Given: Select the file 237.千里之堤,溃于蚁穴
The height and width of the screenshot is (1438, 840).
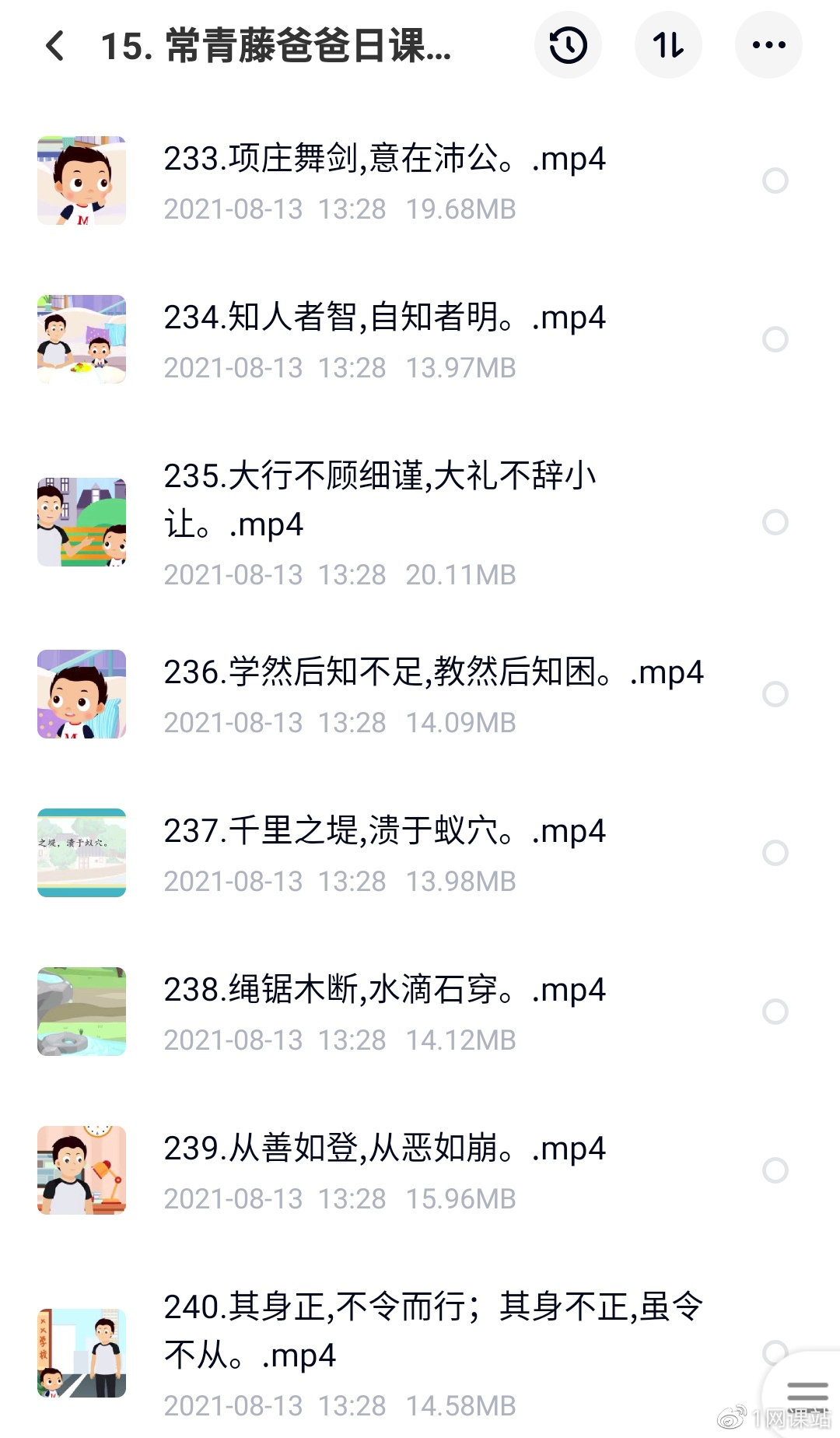Looking at the screenshot, I should point(775,853).
